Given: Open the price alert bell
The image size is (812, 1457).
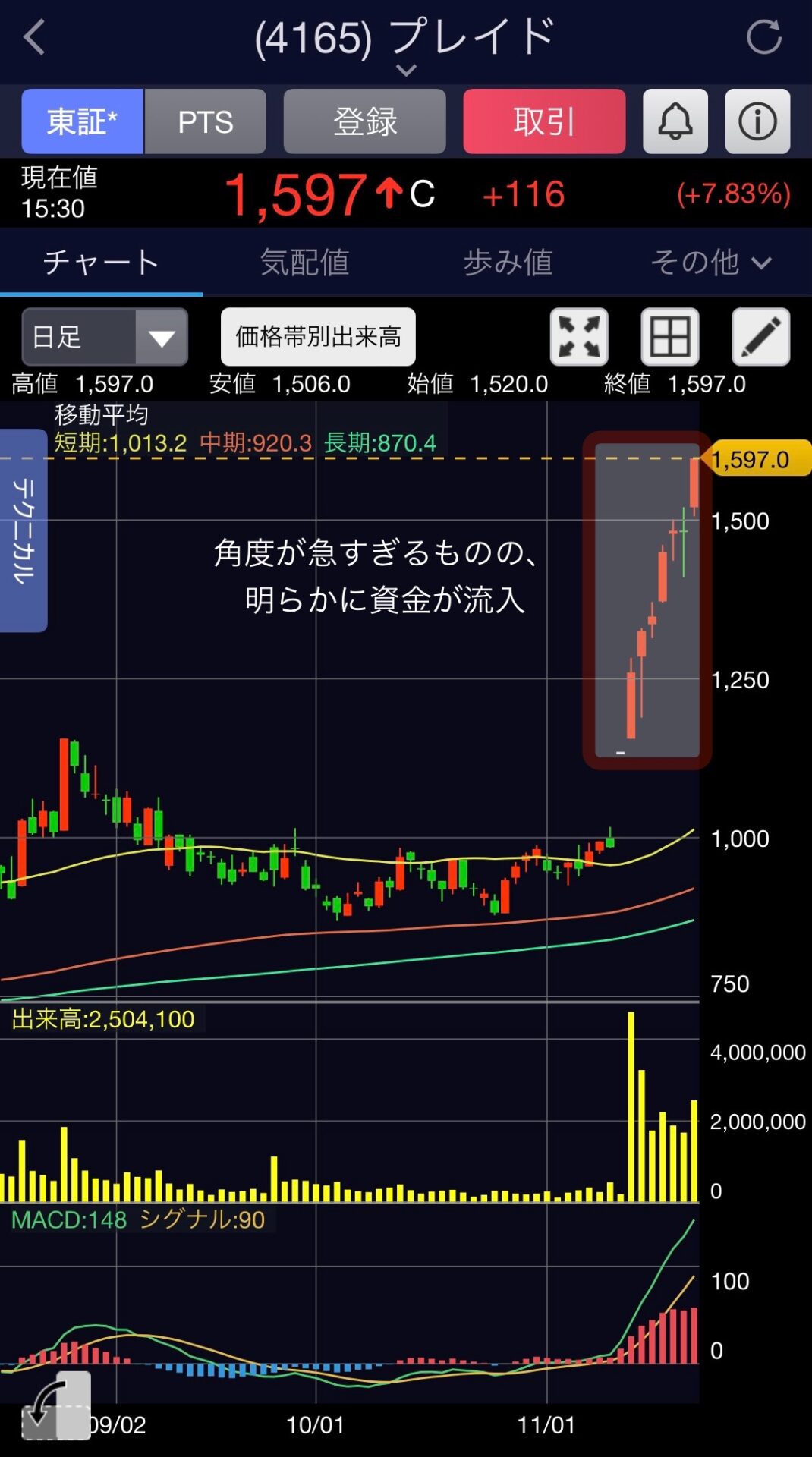Looking at the screenshot, I should [675, 121].
